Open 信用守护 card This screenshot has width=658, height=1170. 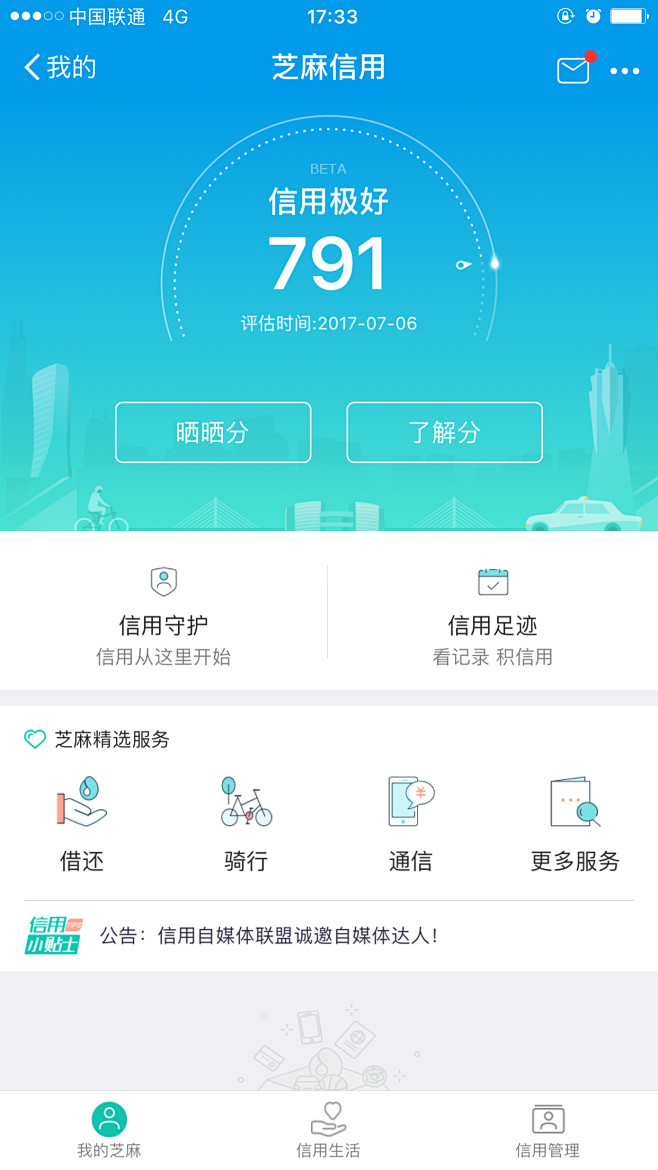tap(164, 613)
